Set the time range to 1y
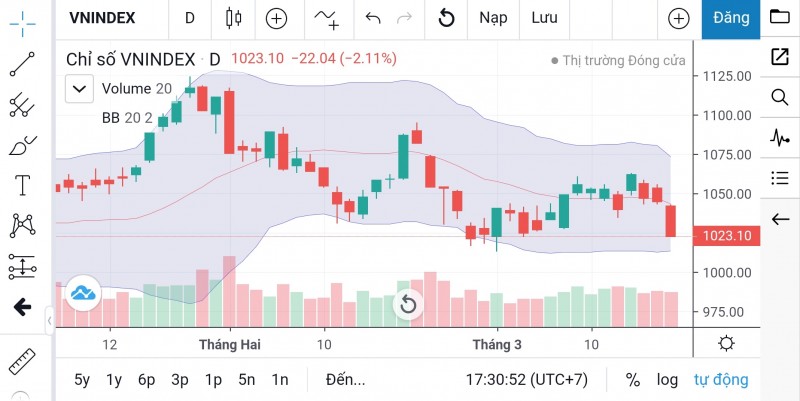This screenshot has height=401, width=800. coord(114,380)
